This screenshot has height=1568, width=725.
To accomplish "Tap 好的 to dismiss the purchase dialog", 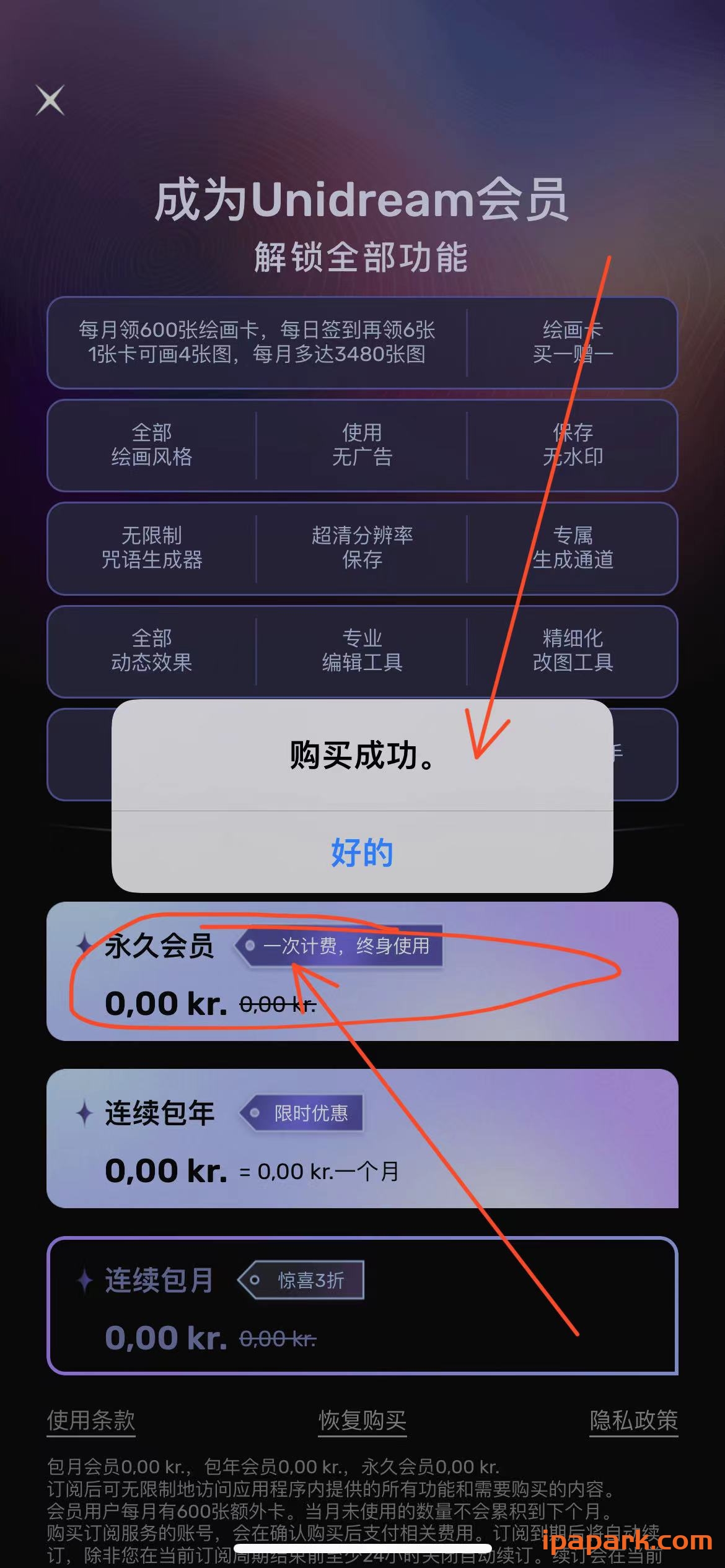I will point(362,853).
